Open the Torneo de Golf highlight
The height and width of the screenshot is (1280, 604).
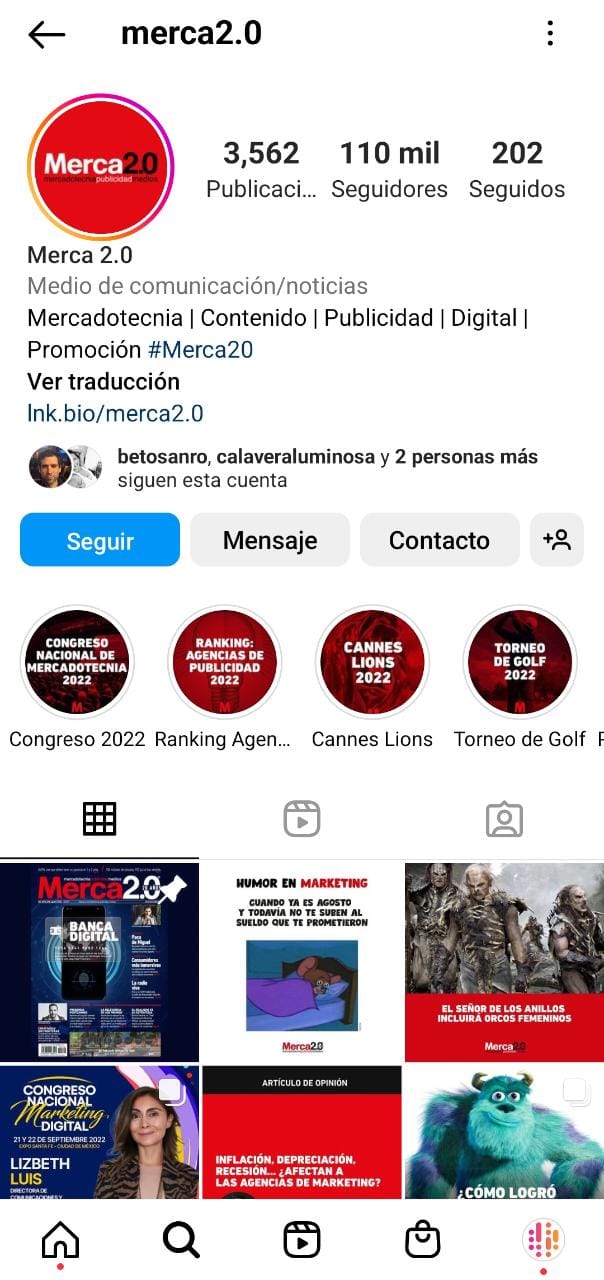pyautogui.click(x=520, y=662)
